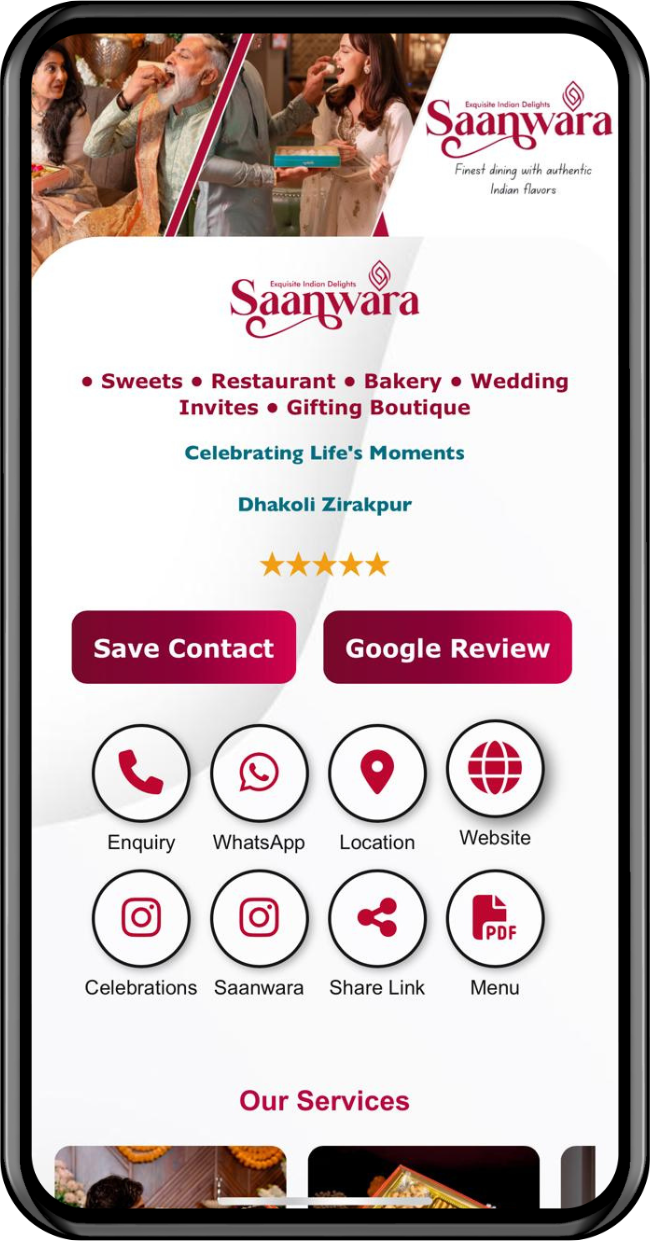This screenshot has height=1241, width=650.
Task: Start a WhatsApp chat
Action: (x=259, y=773)
